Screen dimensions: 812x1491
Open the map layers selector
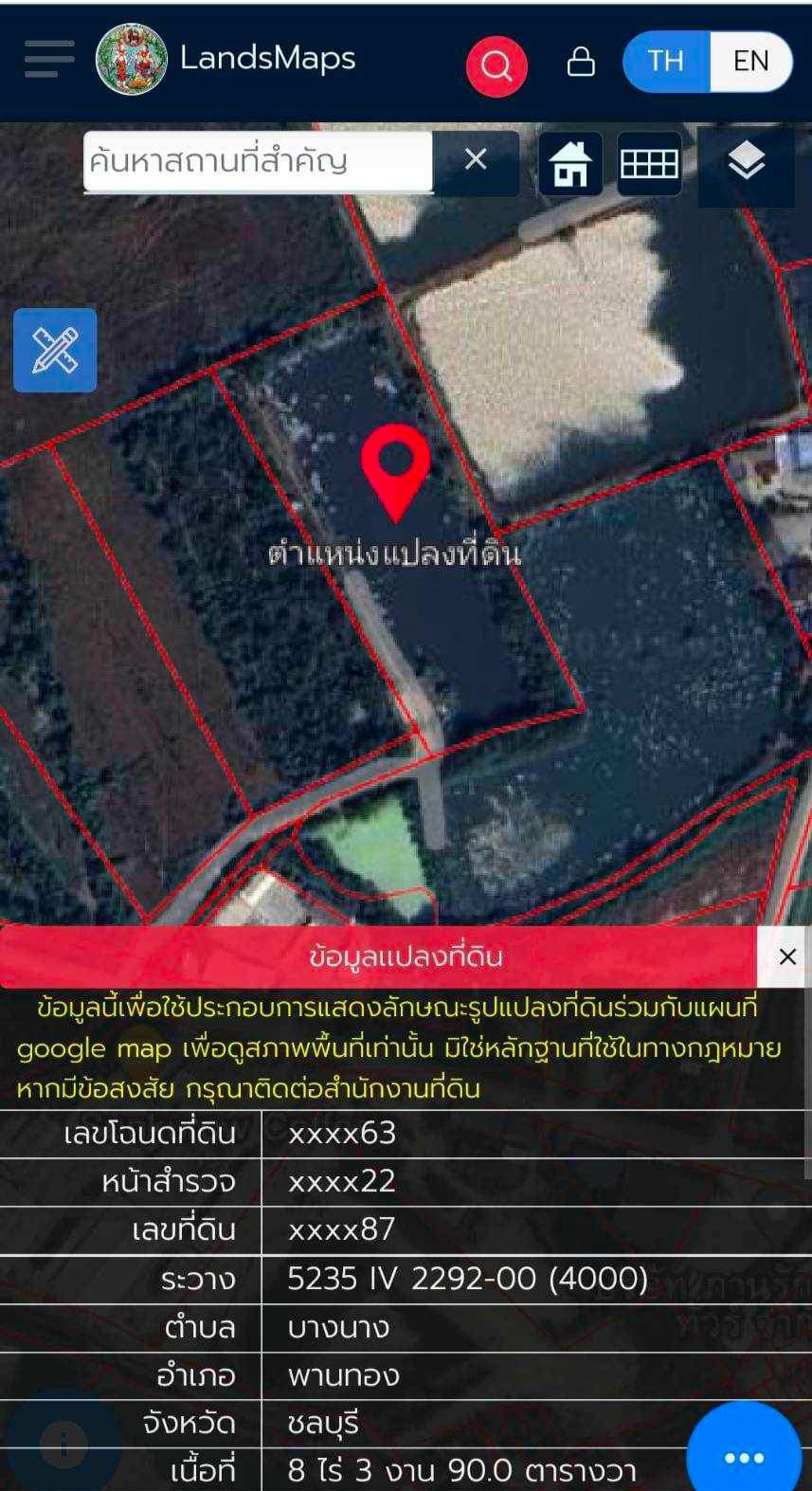pyautogui.click(x=747, y=163)
